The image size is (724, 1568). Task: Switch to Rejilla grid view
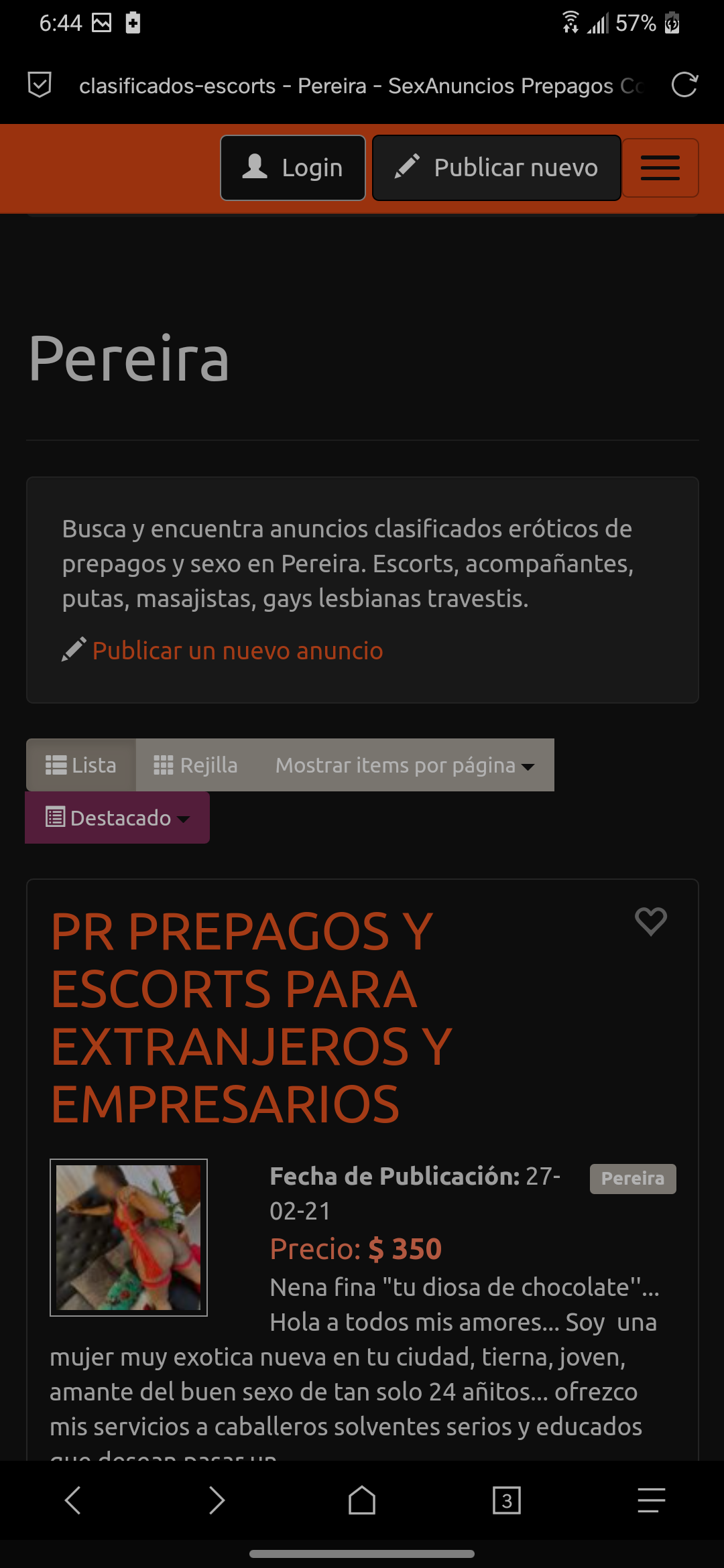[196, 765]
